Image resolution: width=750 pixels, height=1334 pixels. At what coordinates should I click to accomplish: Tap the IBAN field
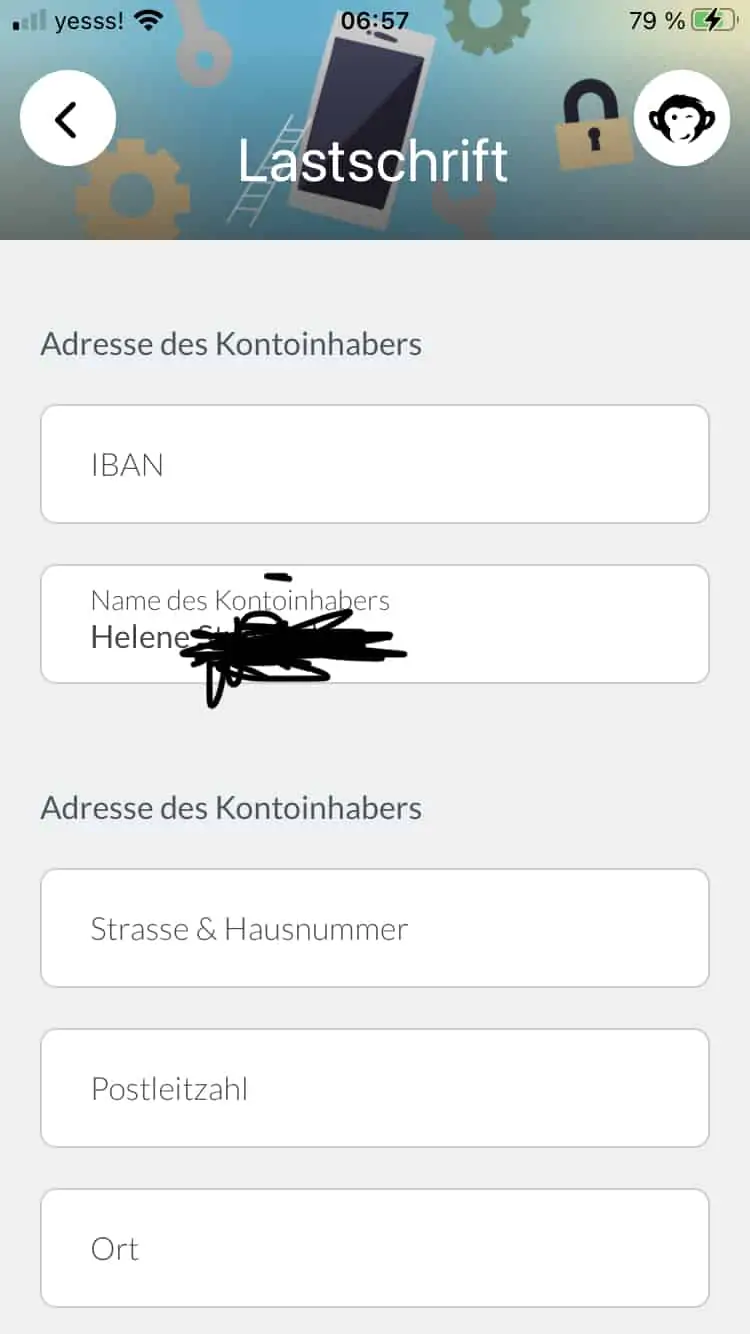coord(375,464)
